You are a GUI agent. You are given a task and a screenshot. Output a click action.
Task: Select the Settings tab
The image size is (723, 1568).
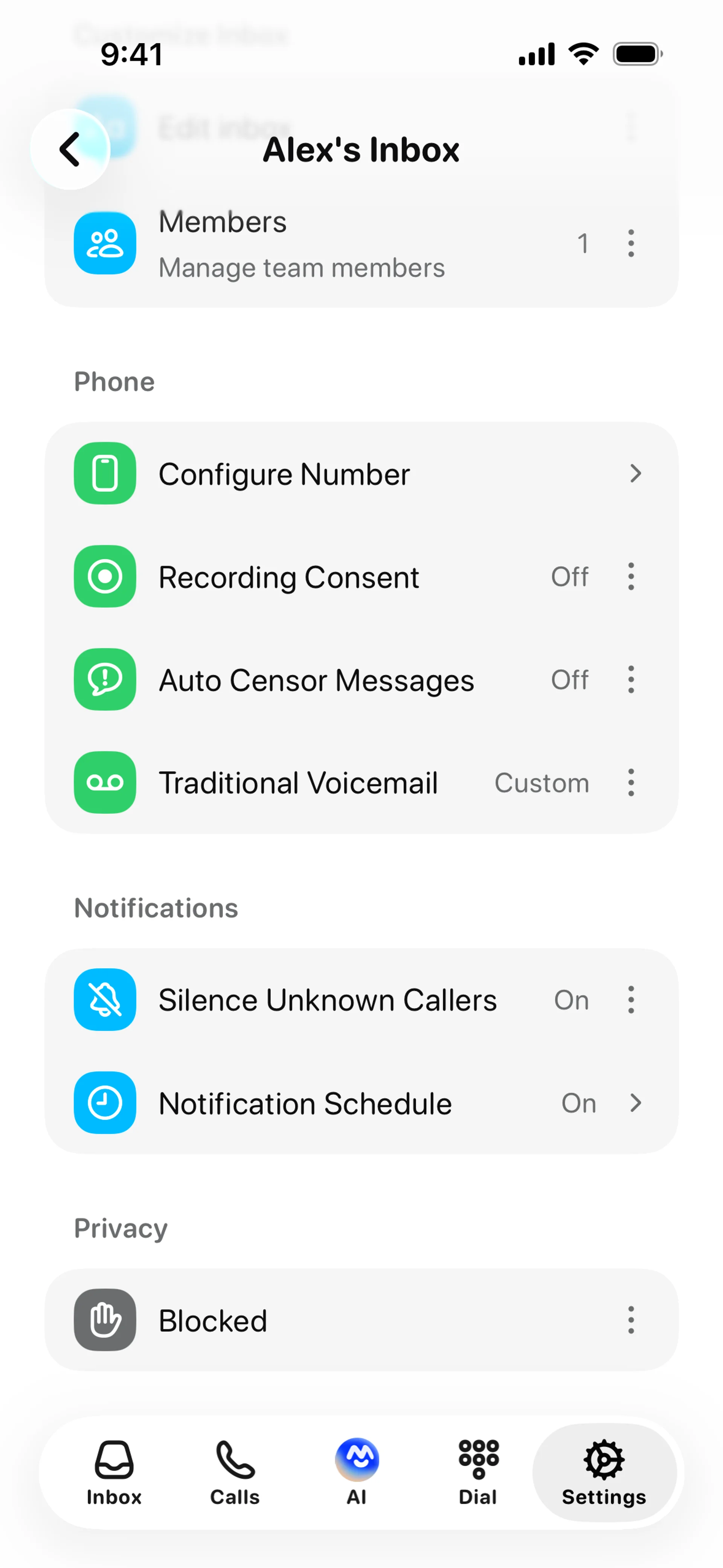[x=604, y=1472]
